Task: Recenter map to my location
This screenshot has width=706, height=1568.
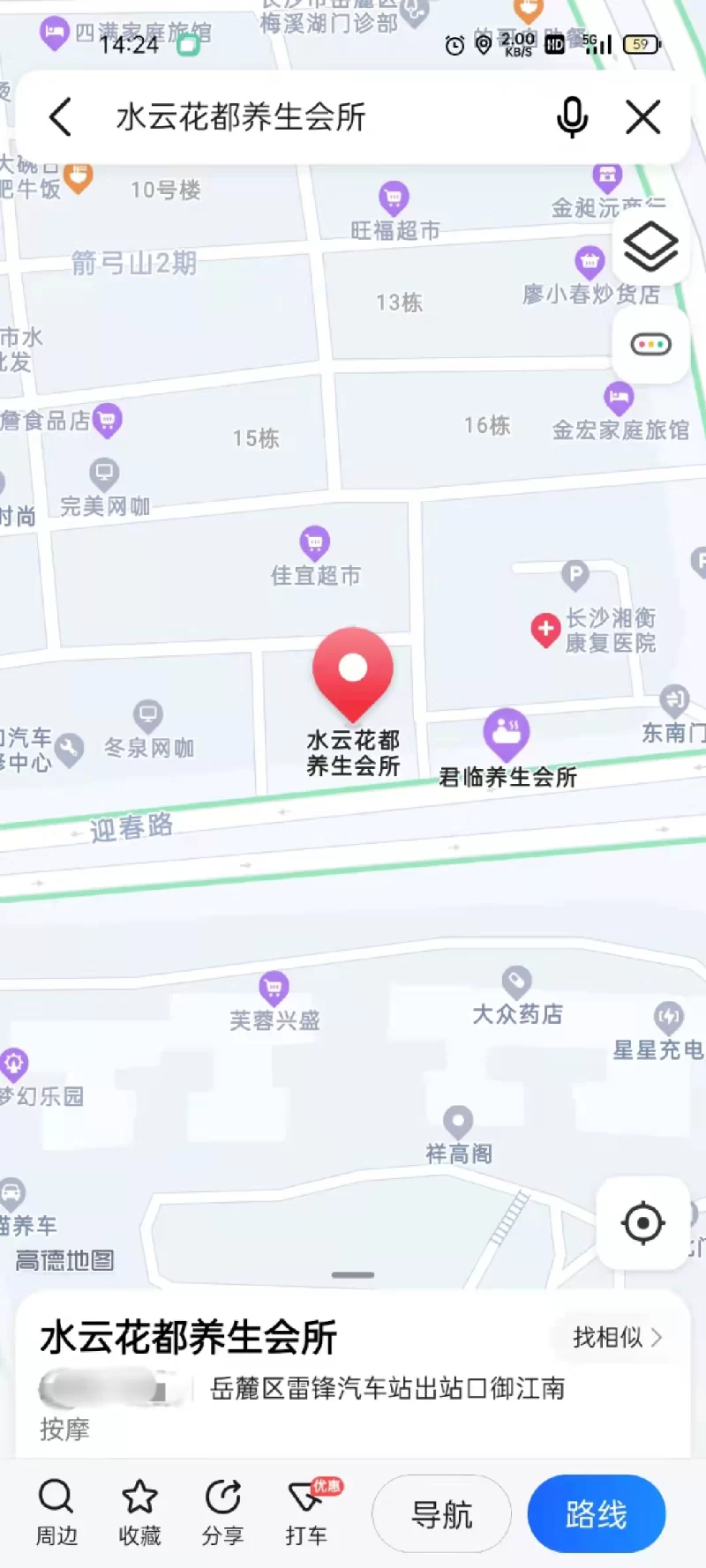Action: (x=642, y=1223)
